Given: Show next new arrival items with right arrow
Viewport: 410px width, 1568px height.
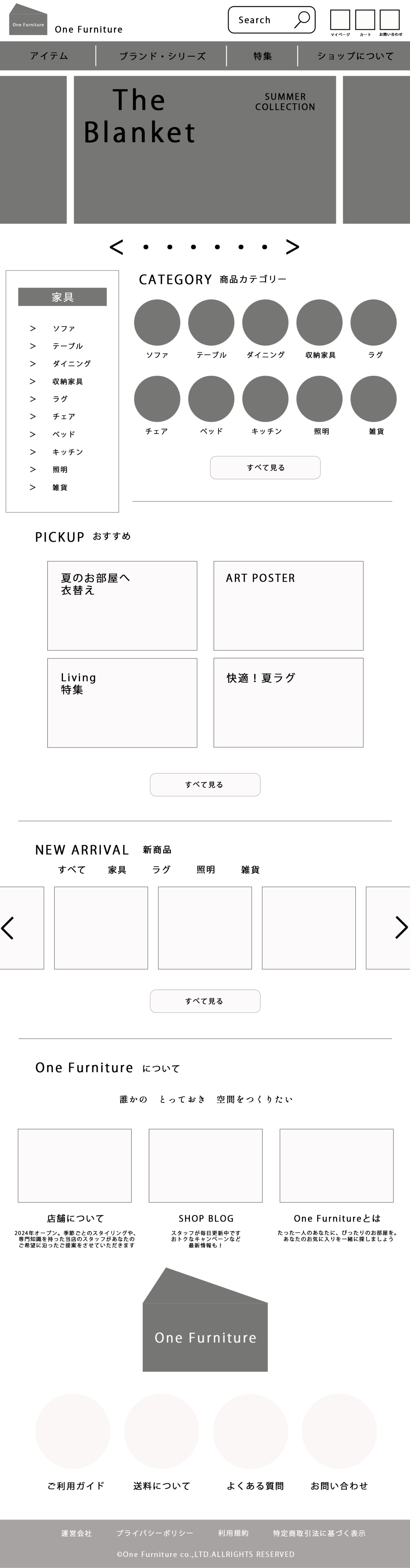Looking at the screenshot, I should click(x=401, y=928).
